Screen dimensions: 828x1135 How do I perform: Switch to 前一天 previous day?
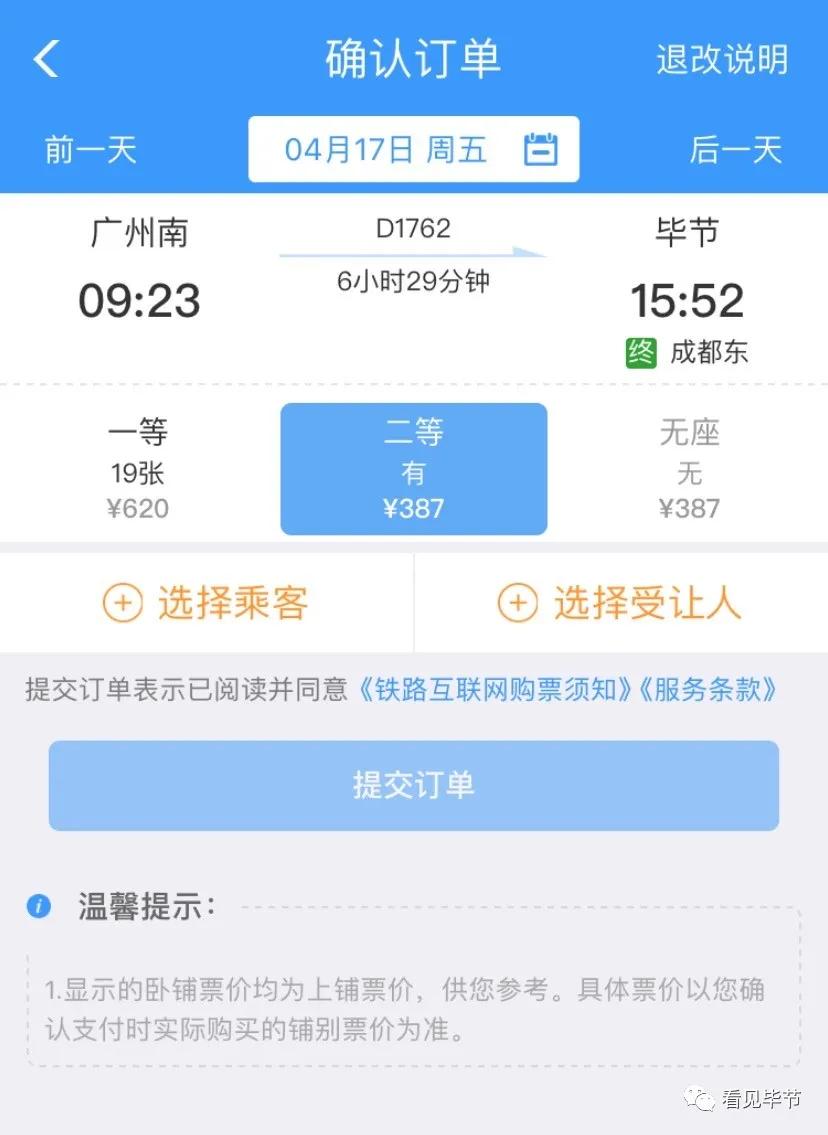pos(88,150)
